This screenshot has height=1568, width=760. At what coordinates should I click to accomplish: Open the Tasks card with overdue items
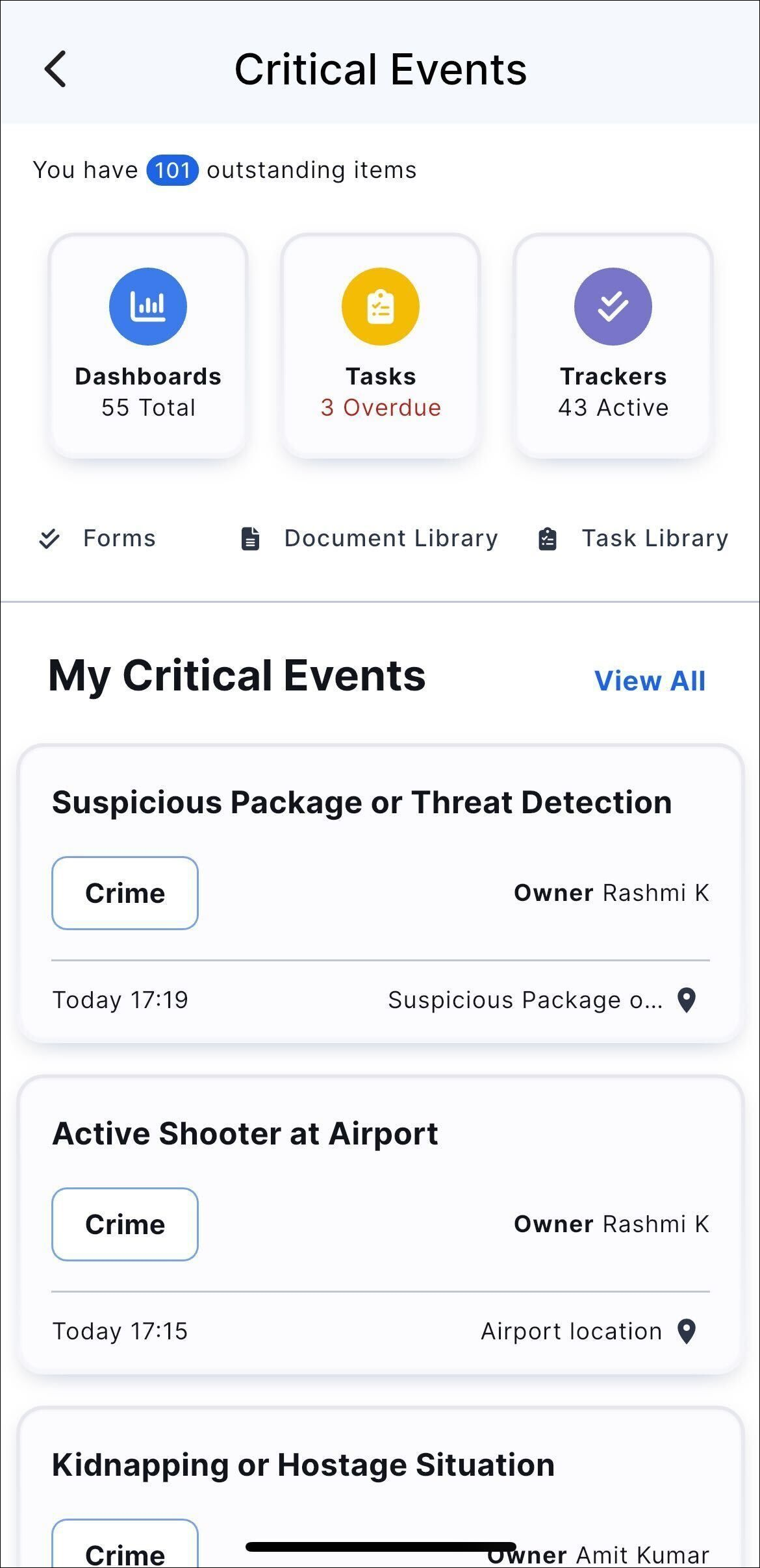[380, 346]
